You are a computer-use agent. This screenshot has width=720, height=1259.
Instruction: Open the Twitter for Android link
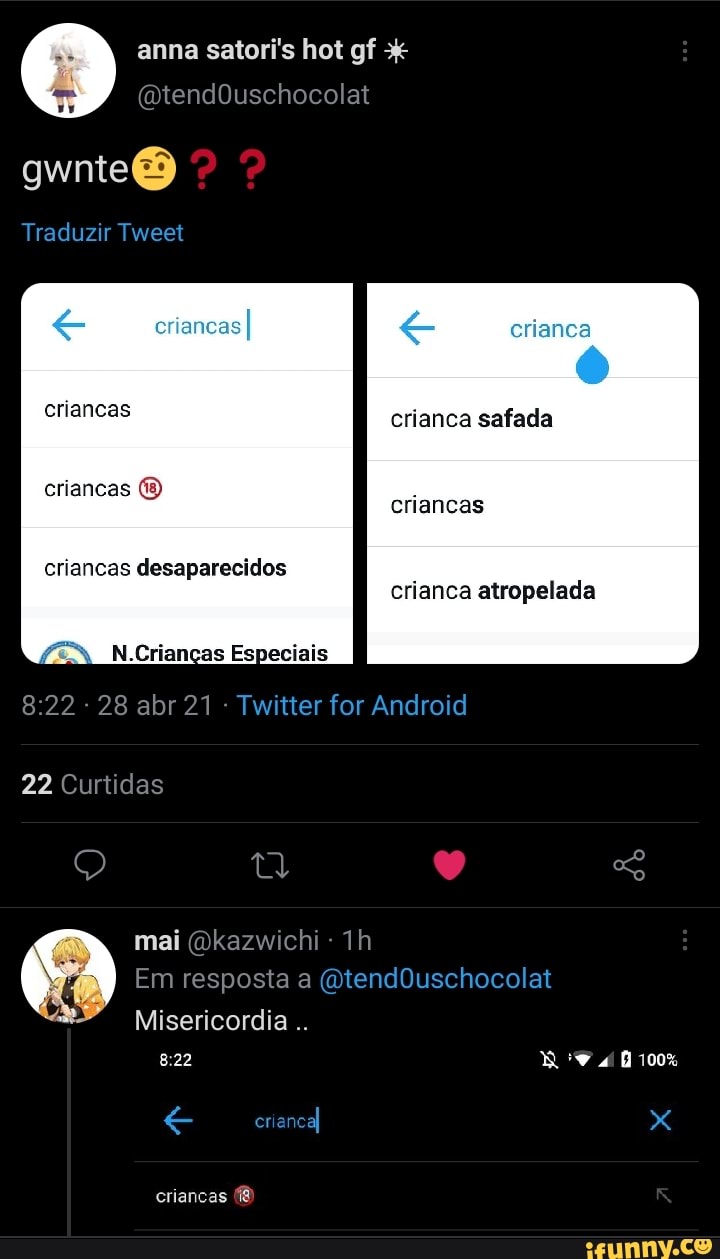point(352,706)
